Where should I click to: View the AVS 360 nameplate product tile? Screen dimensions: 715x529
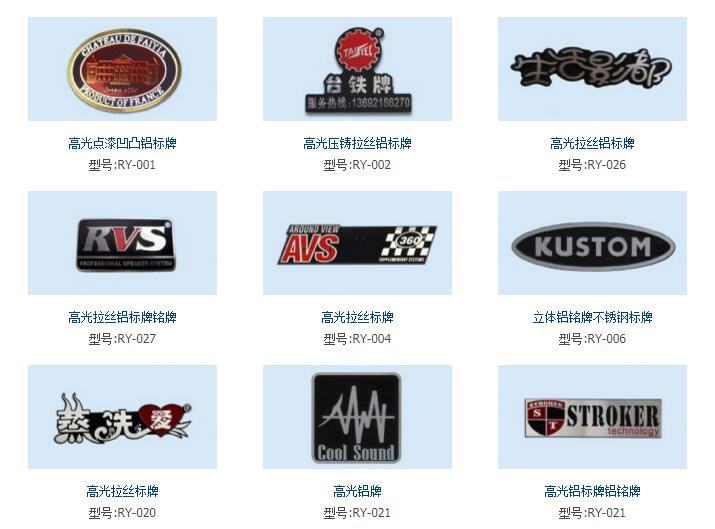tap(358, 243)
